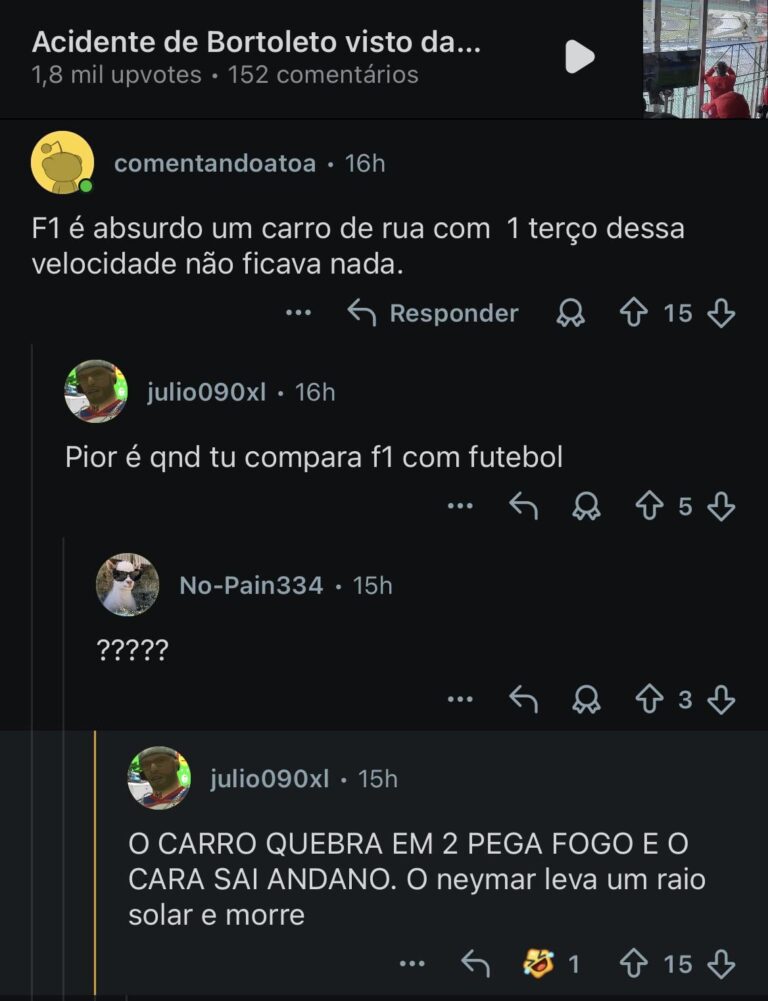
Task: Open overflow menu on No-Pain334's comment
Action: (460, 700)
